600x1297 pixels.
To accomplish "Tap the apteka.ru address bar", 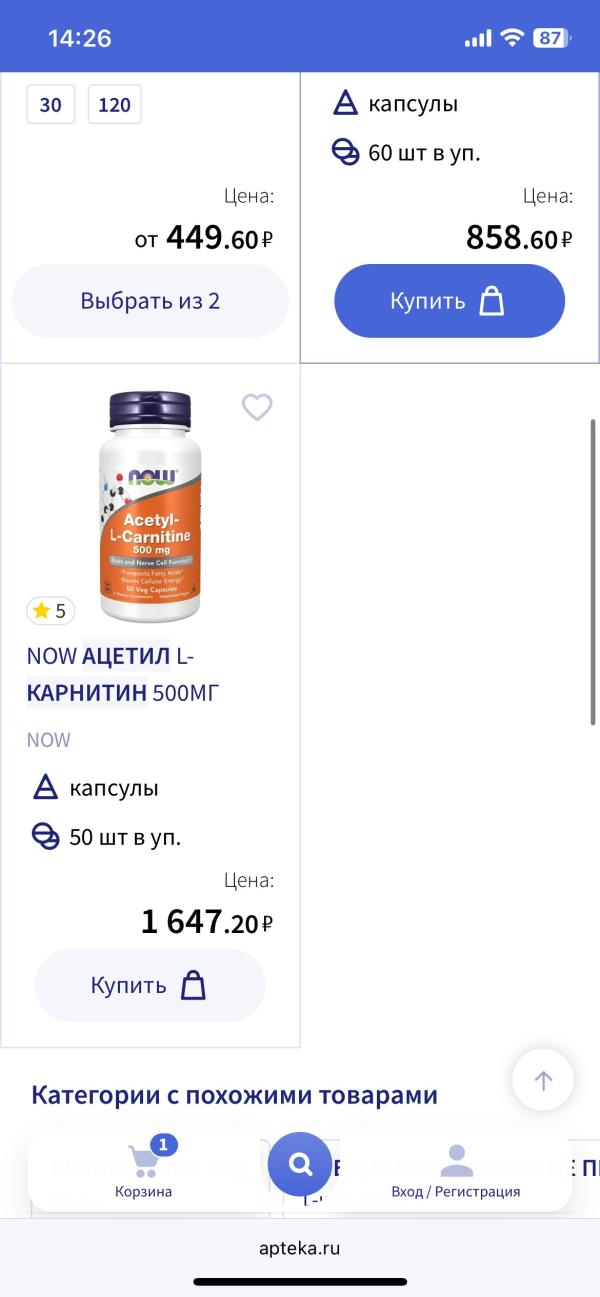I will tap(300, 1248).
